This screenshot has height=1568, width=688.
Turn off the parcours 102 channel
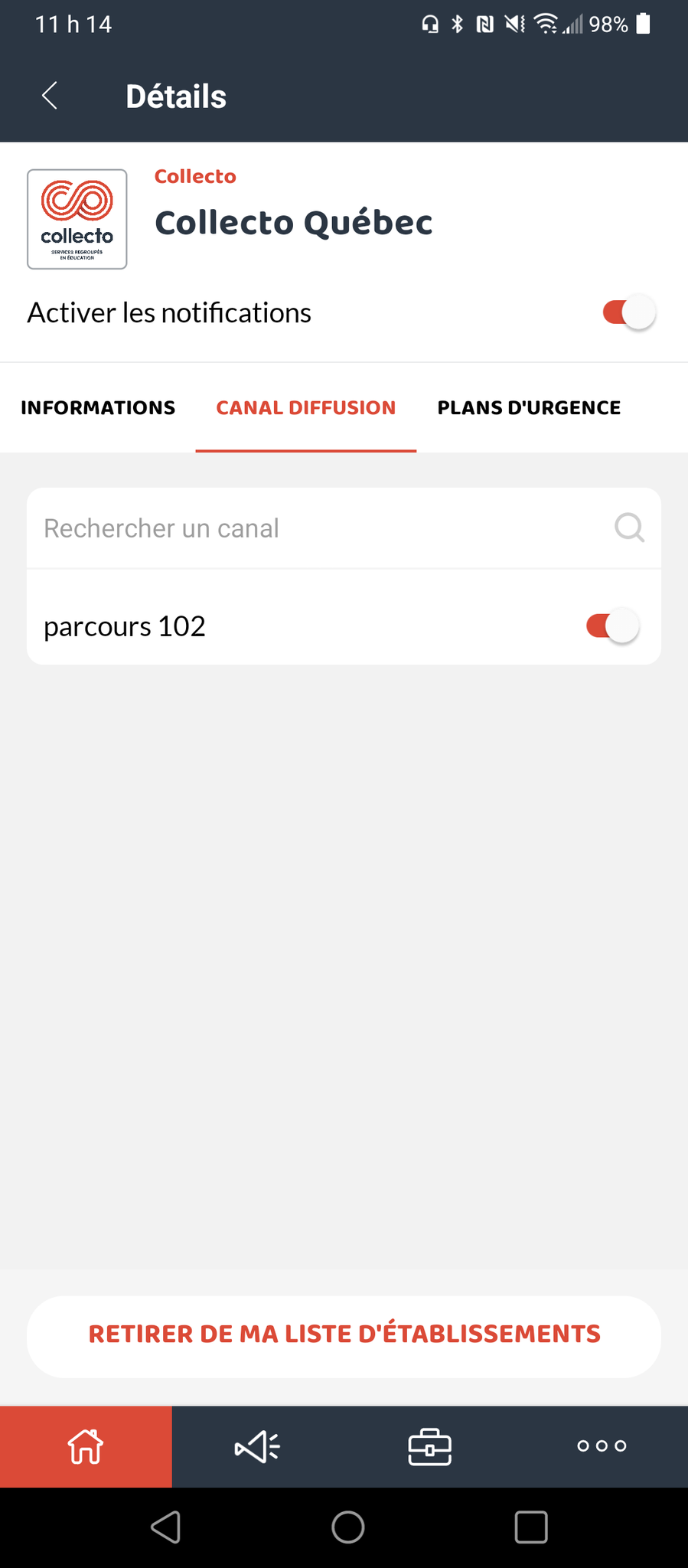[x=612, y=626]
